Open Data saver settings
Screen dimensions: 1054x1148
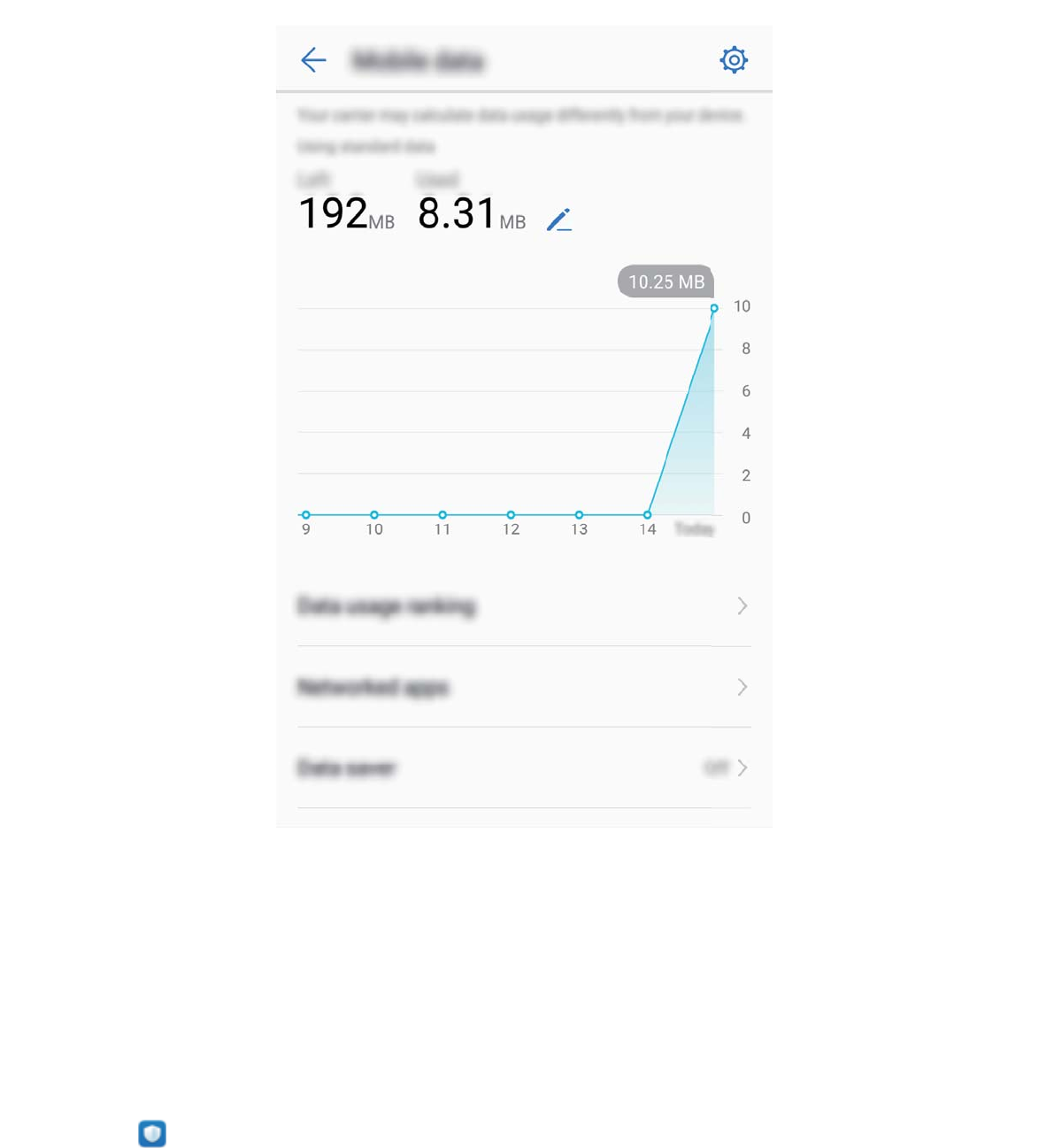click(x=523, y=767)
